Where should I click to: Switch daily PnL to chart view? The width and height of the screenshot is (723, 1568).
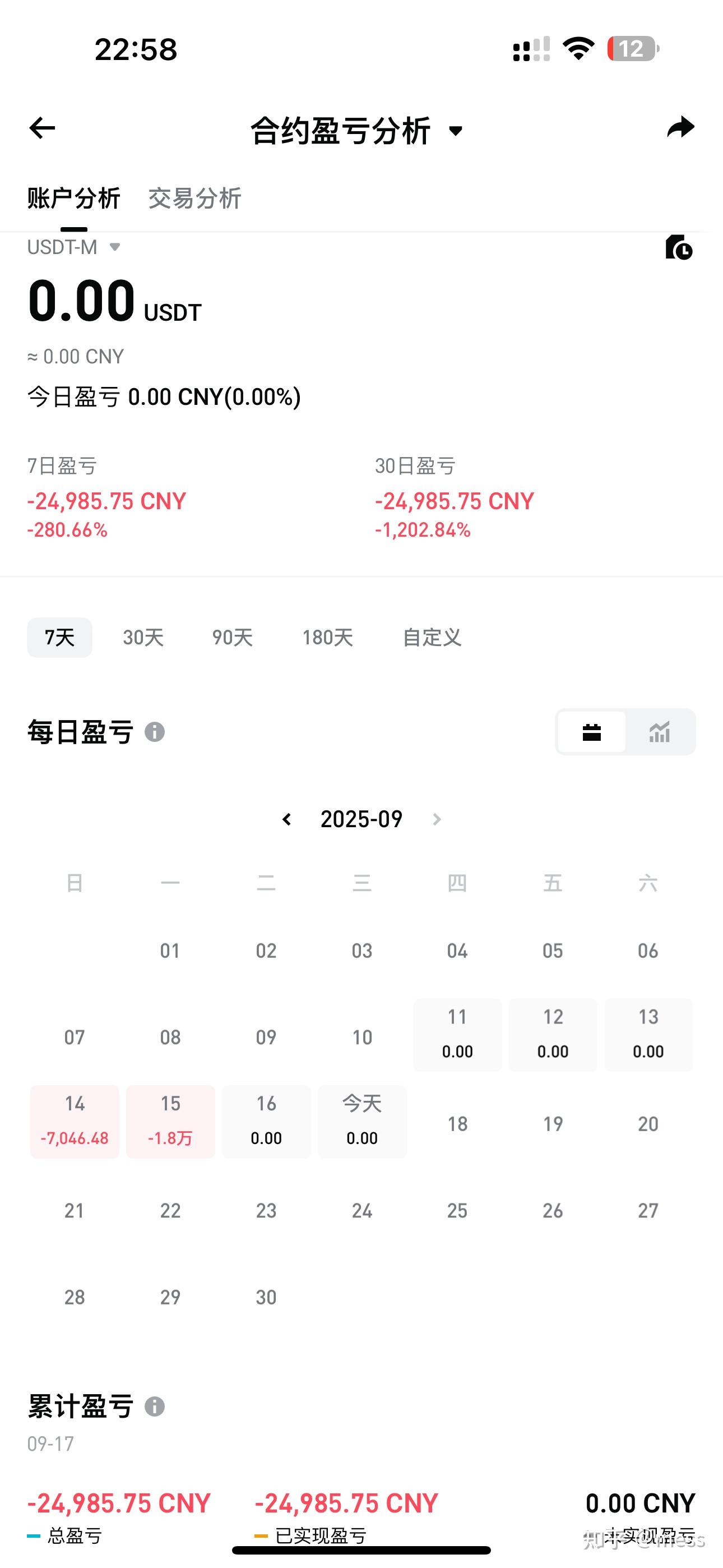tap(659, 732)
